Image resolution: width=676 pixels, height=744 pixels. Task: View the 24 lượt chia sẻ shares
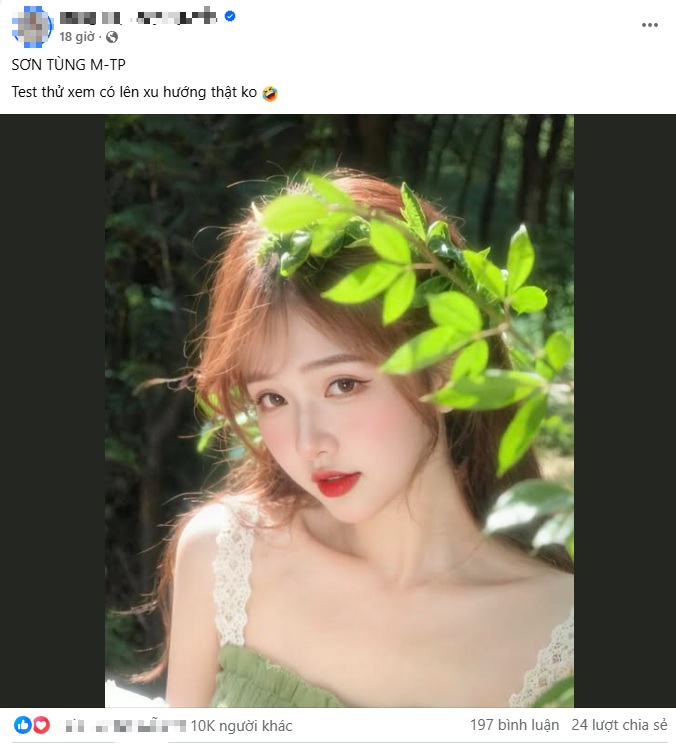tap(619, 725)
